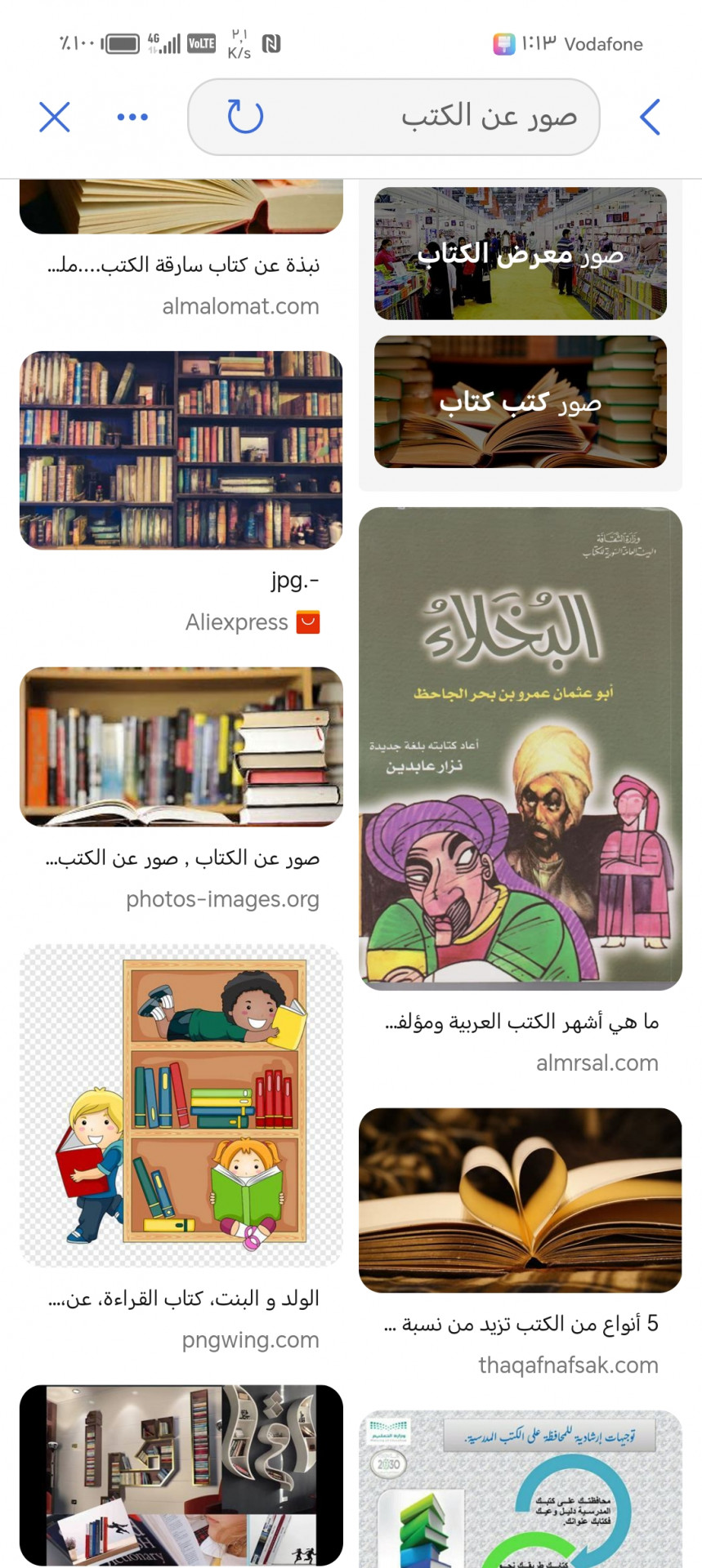Viewport: 702px width, 1568px height.
Task: Close the browser tab with X
Action: click(x=55, y=117)
